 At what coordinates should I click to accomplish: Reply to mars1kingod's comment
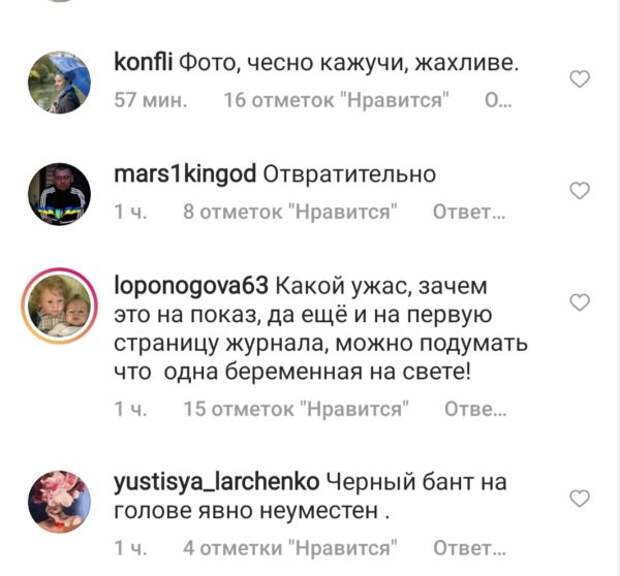(x=468, y=212)
